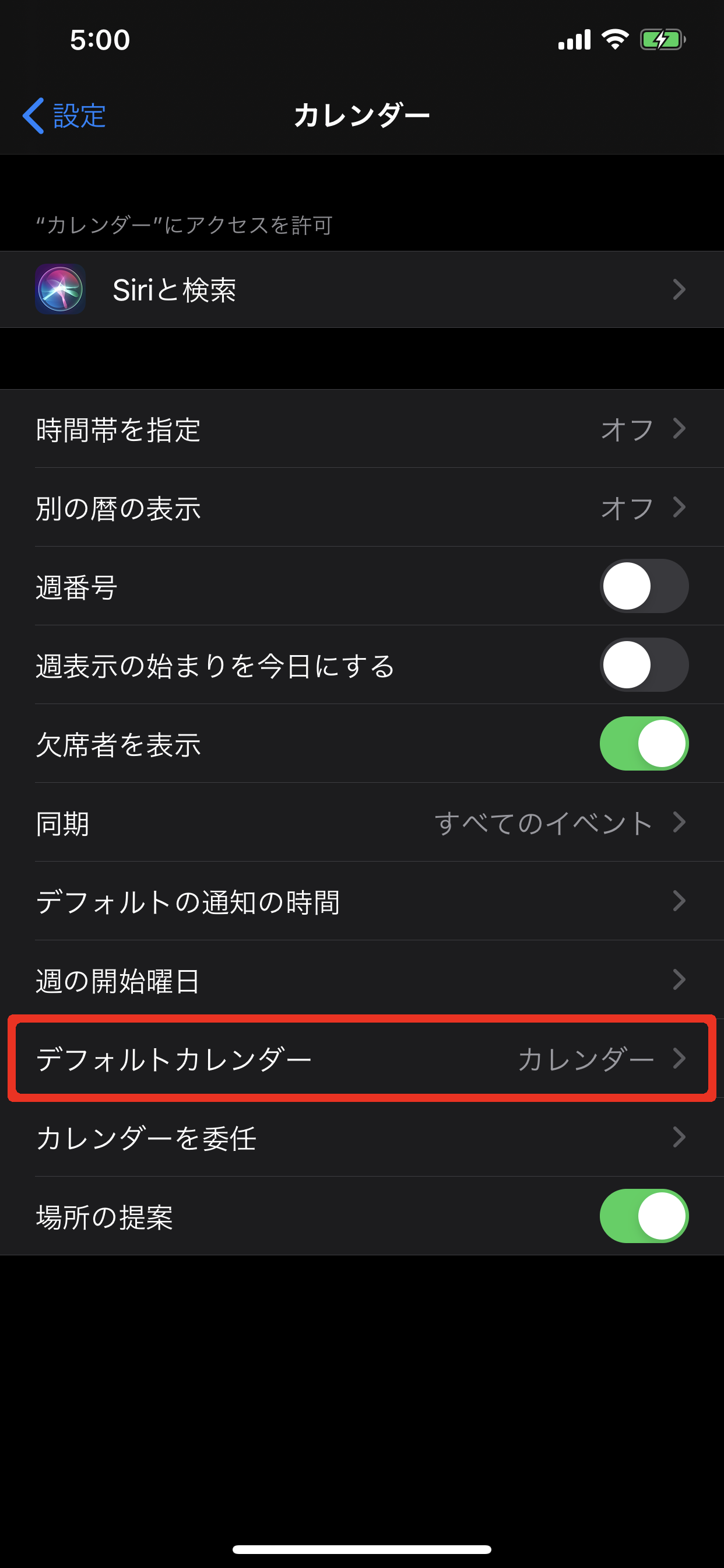Open 別の暦の表示 options
724x1568 pixels.
pos(361,508)
